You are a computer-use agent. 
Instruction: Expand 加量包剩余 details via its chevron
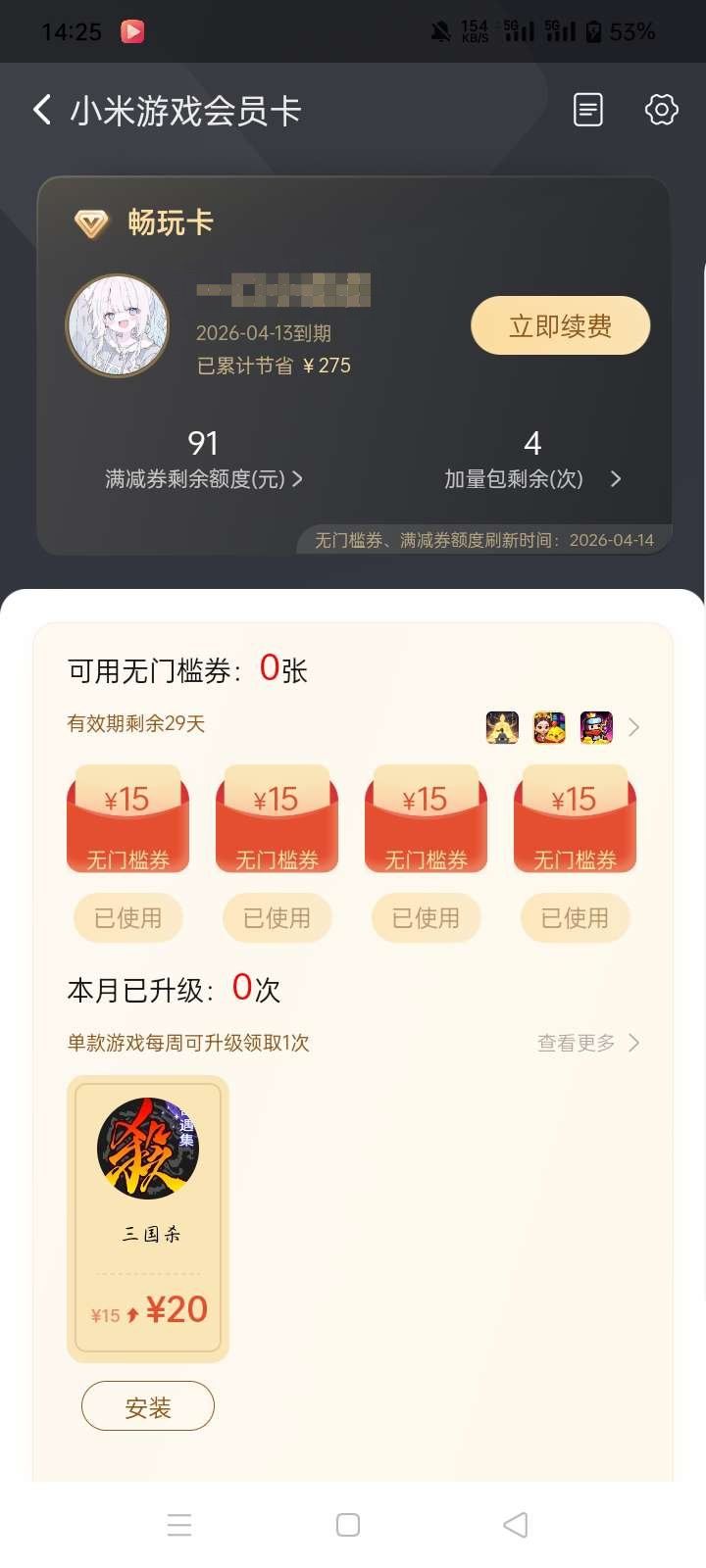coord(615,479)
